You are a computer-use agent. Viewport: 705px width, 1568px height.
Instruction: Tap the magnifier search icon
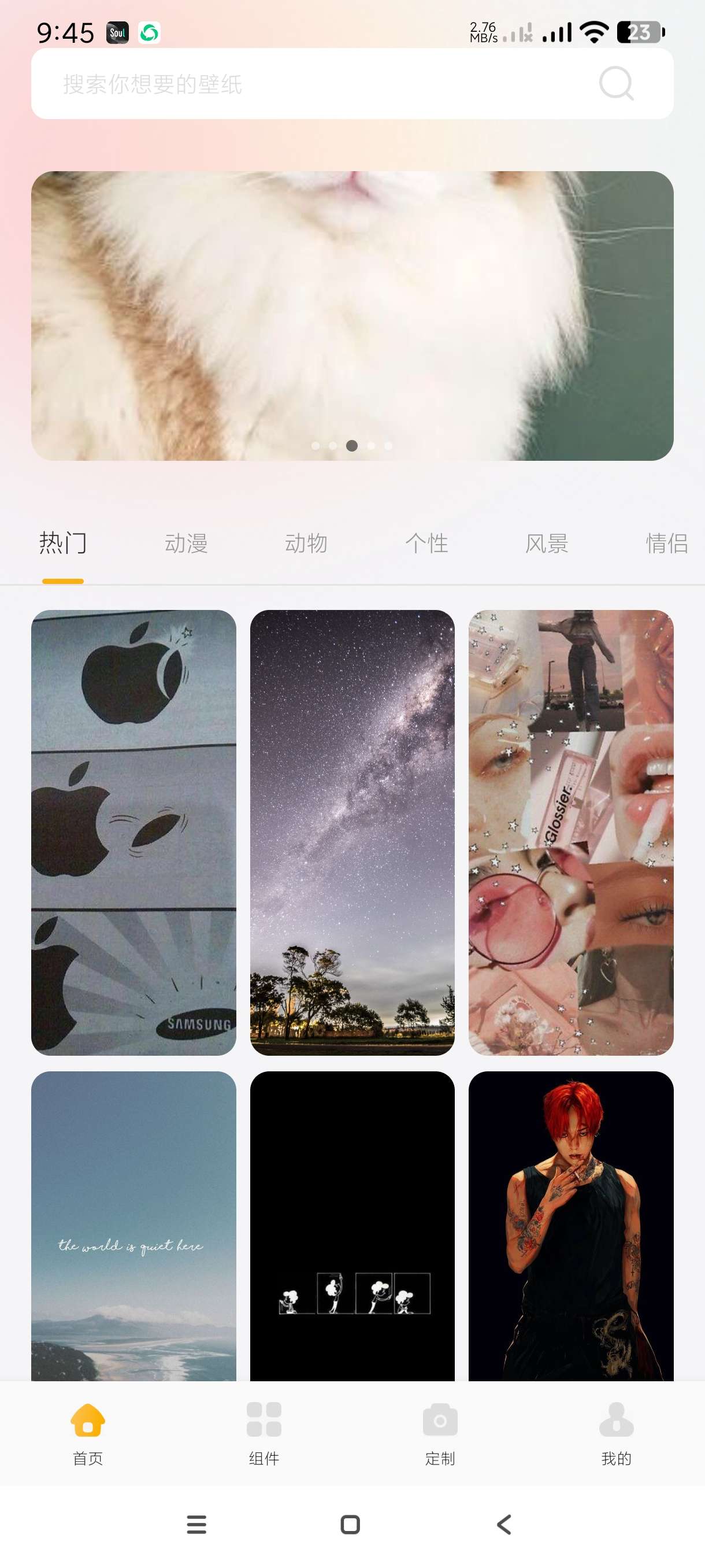615,83
